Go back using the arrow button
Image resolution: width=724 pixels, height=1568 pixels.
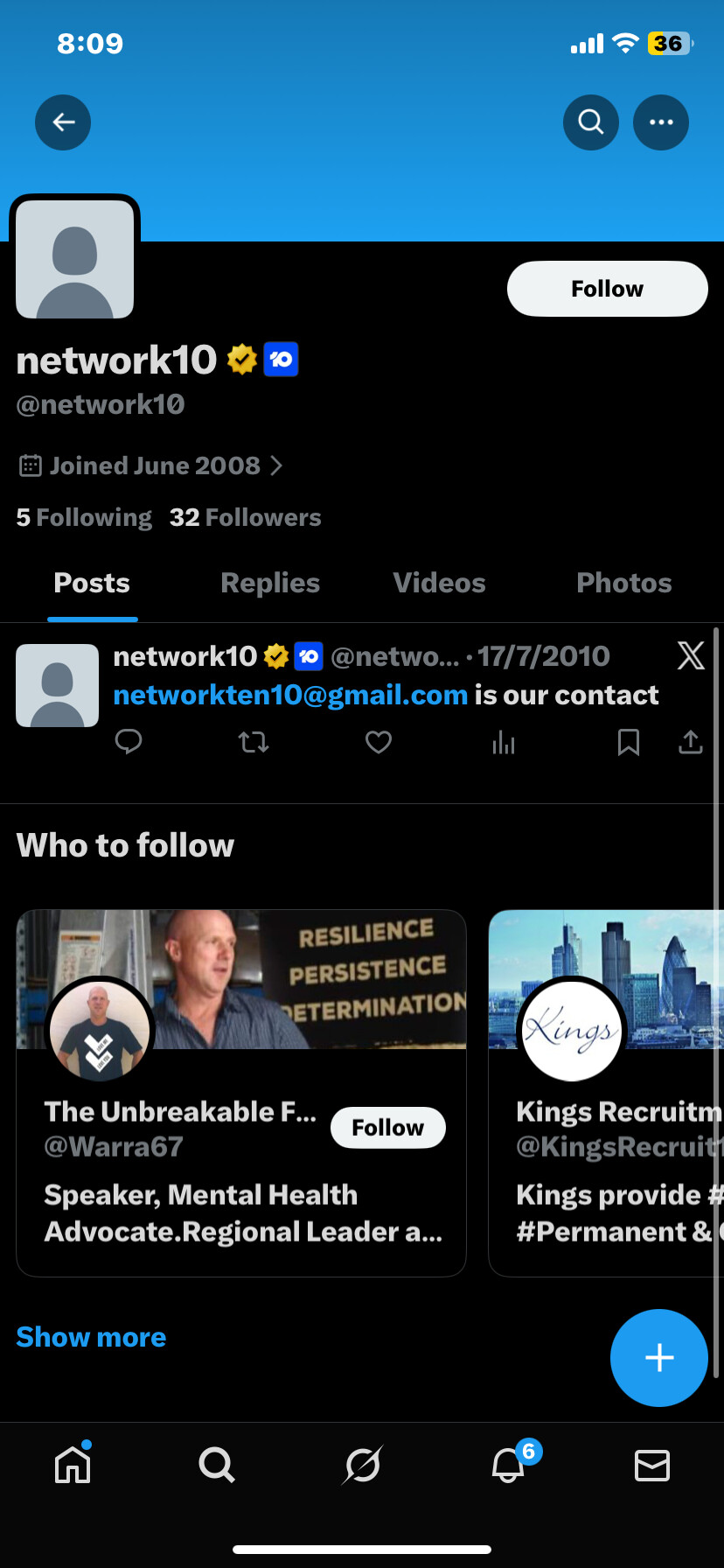point(63,122)
